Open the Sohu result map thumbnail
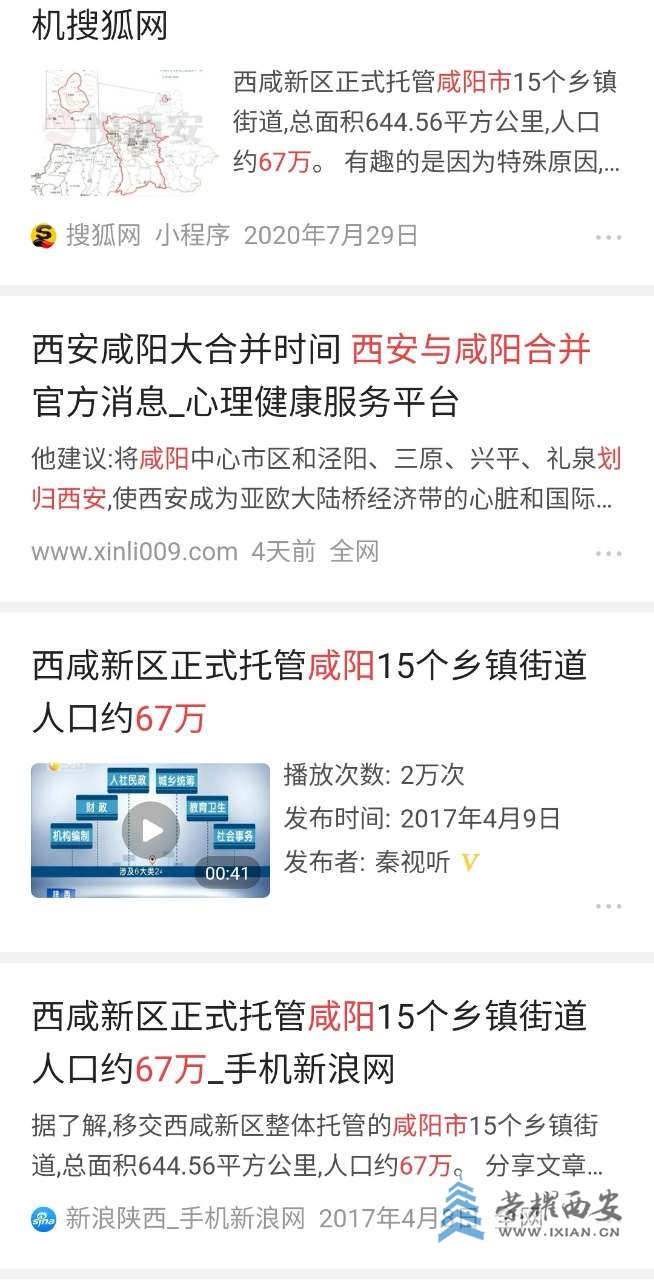Viewport: 654px width, 1280px height. [x=124, y=133]
